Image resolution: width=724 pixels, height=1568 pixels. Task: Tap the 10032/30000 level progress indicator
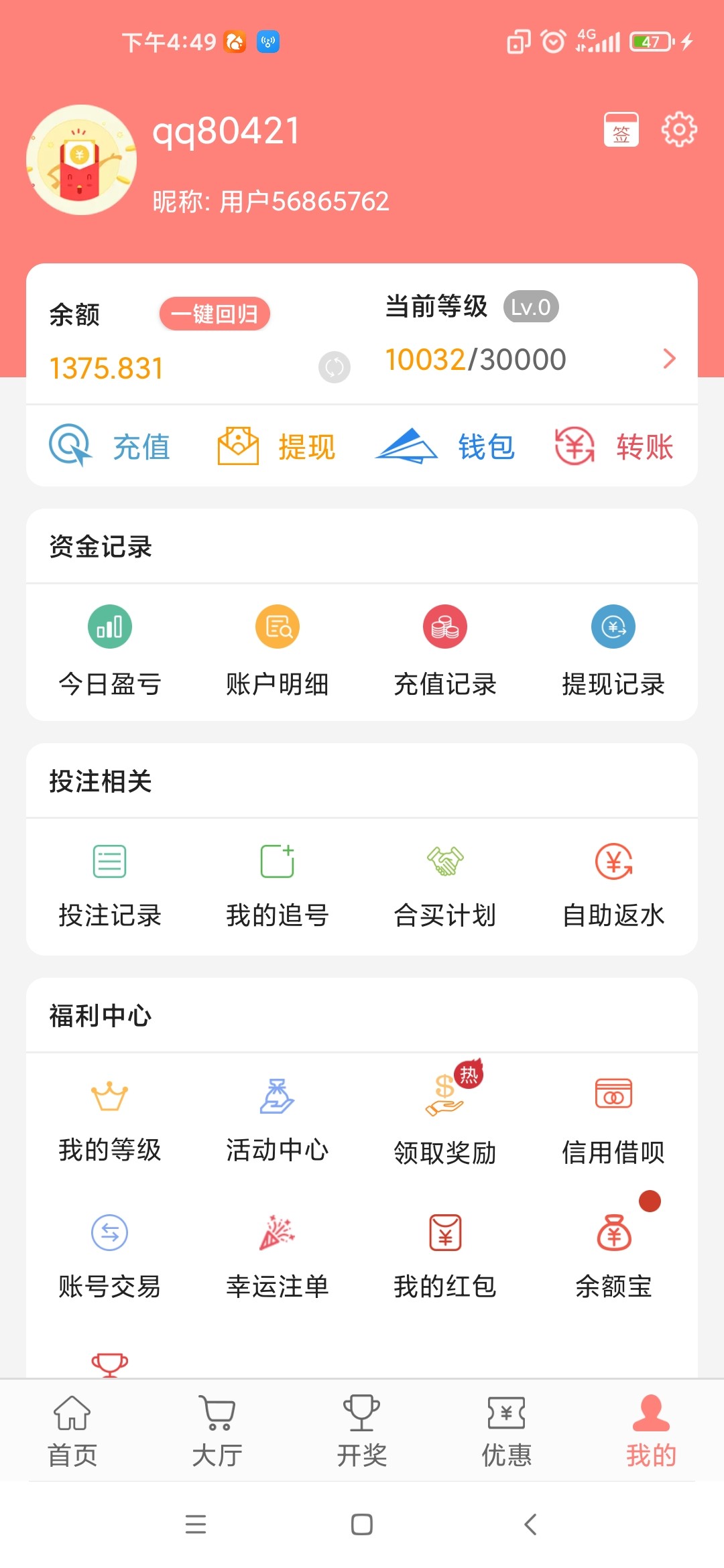pyautogui.click(x=476, y=359)
